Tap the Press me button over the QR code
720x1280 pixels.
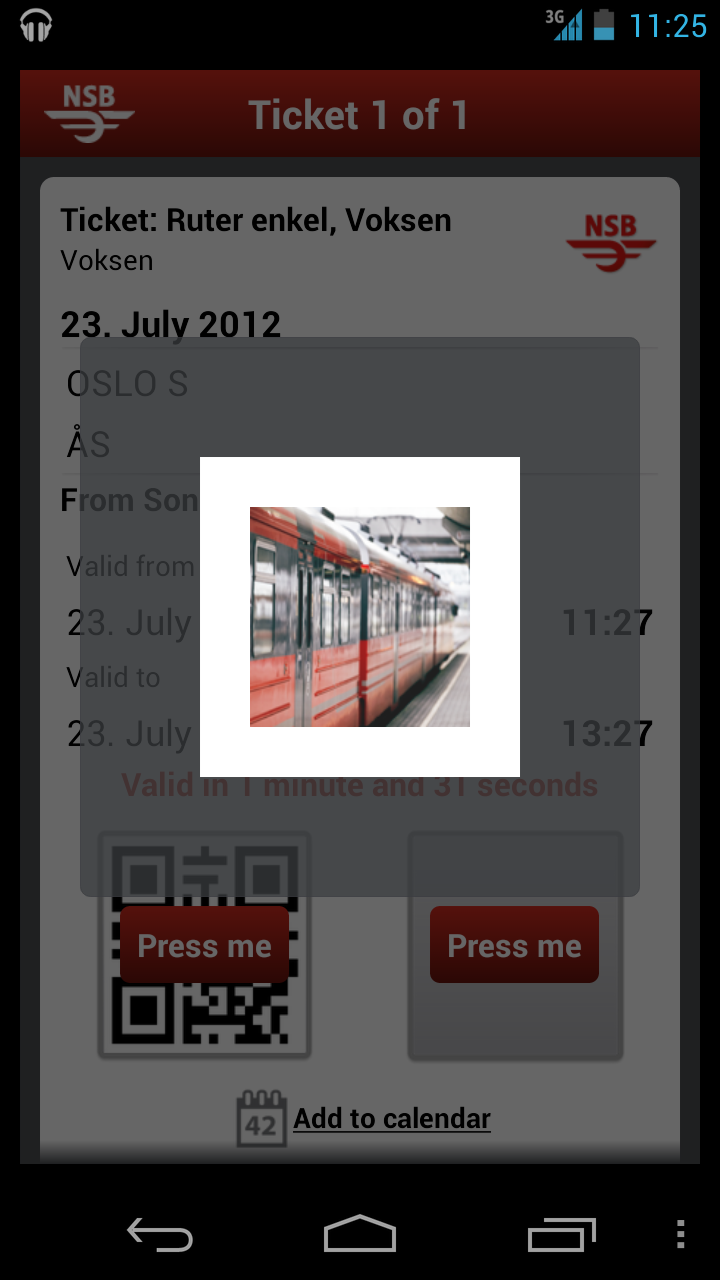(x=204, y=945)
